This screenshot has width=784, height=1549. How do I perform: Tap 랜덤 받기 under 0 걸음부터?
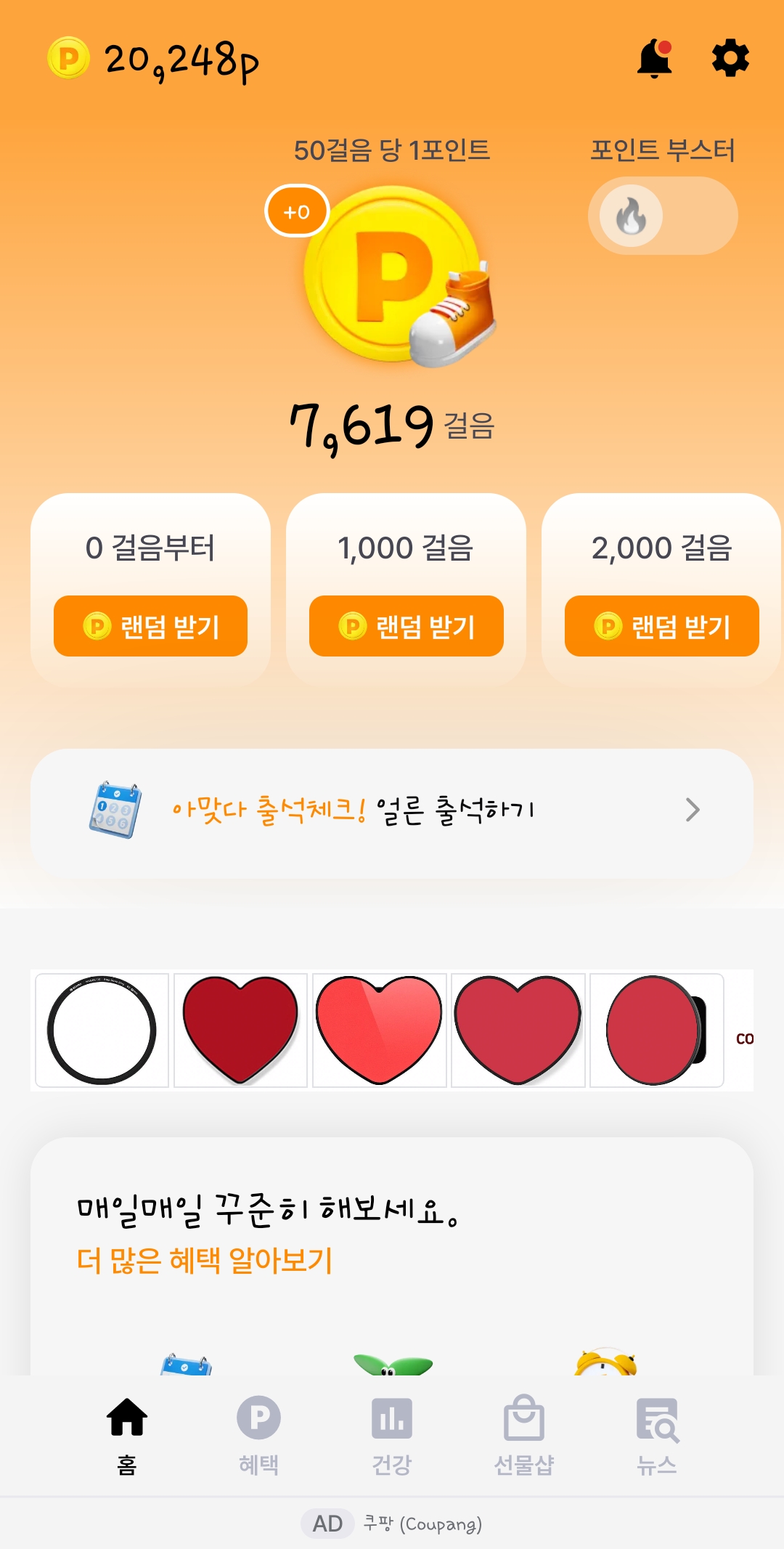point(150,626)
